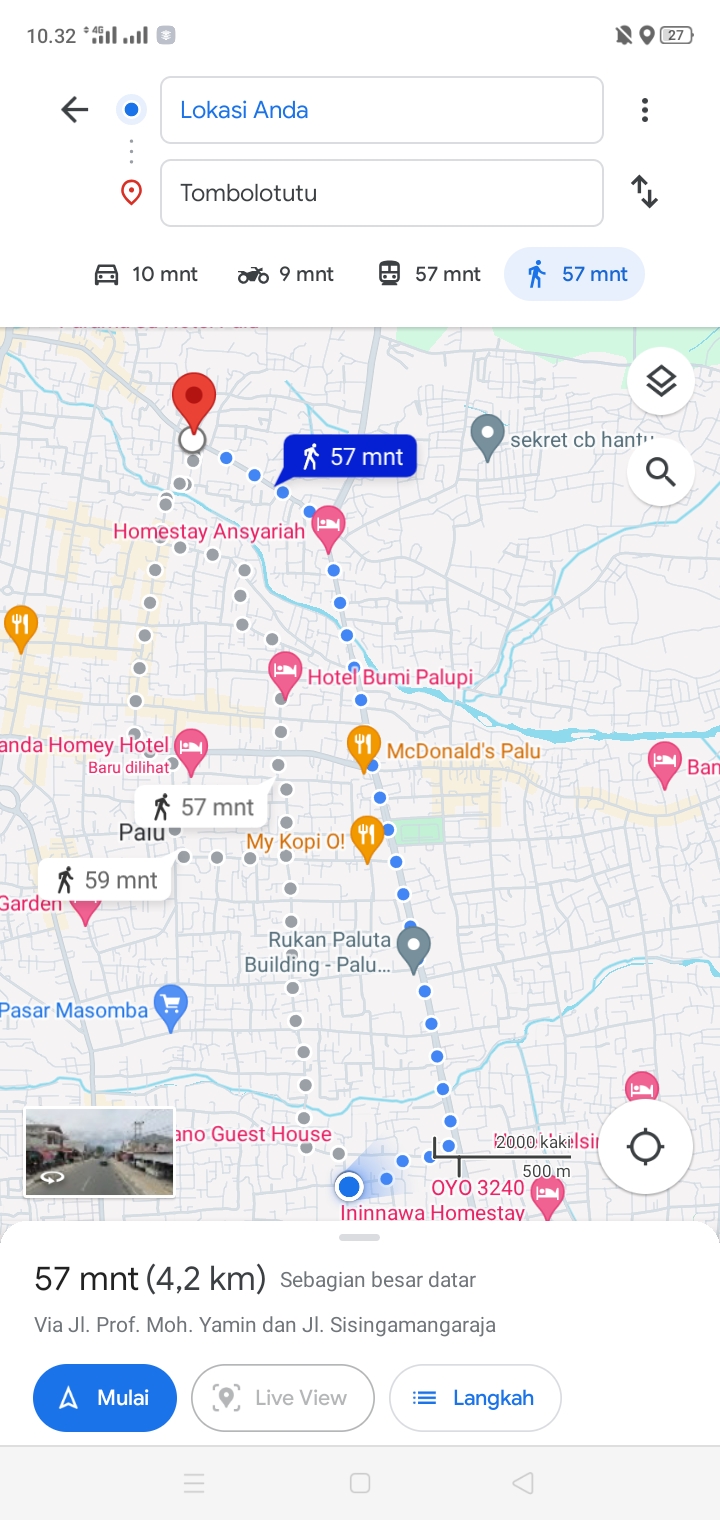Open the overflow menu with three dots
The width and height of the screenshot is (720, 1520).
[645, 110]
